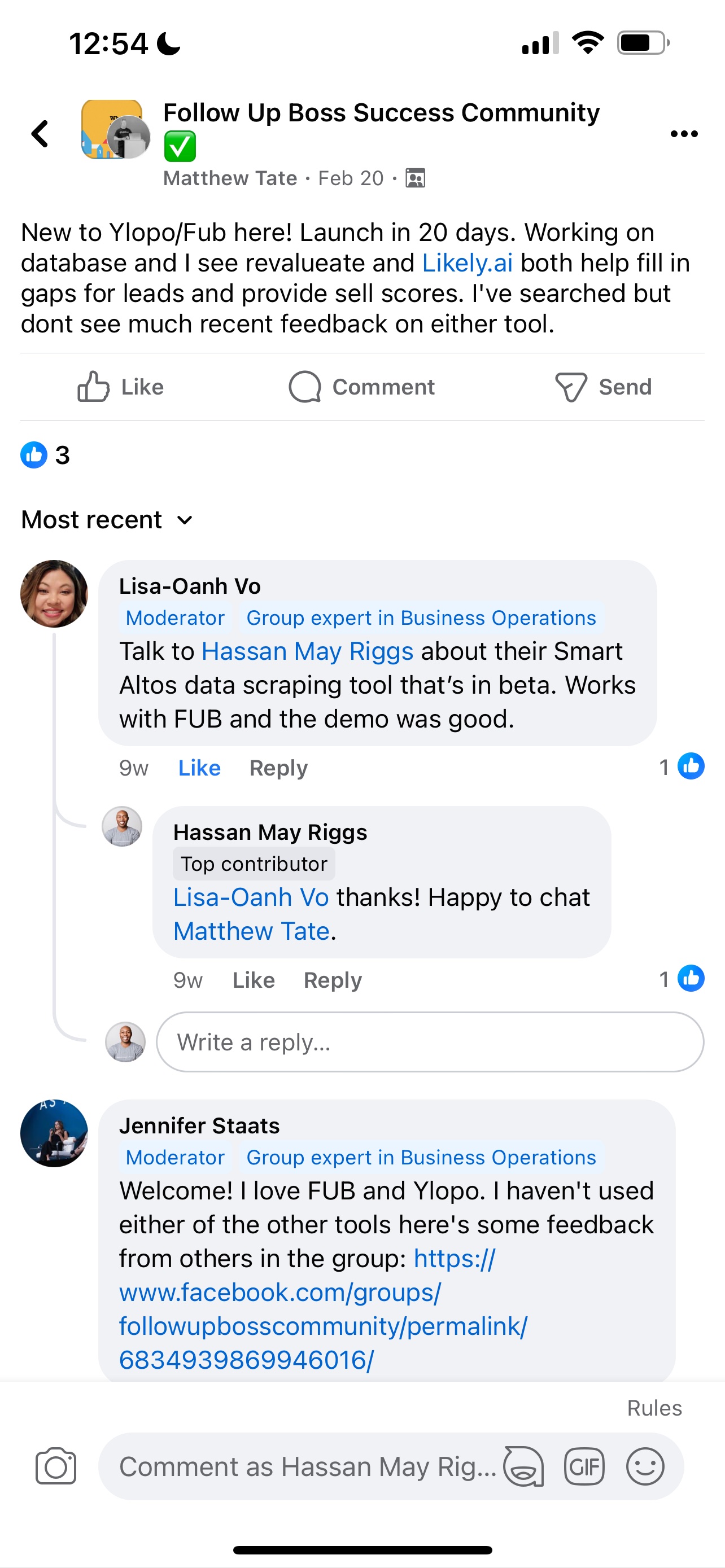Like Matthew Tate's post
Image resolution: width=725 pixels, height=1568 pixels.
(120, 387)
